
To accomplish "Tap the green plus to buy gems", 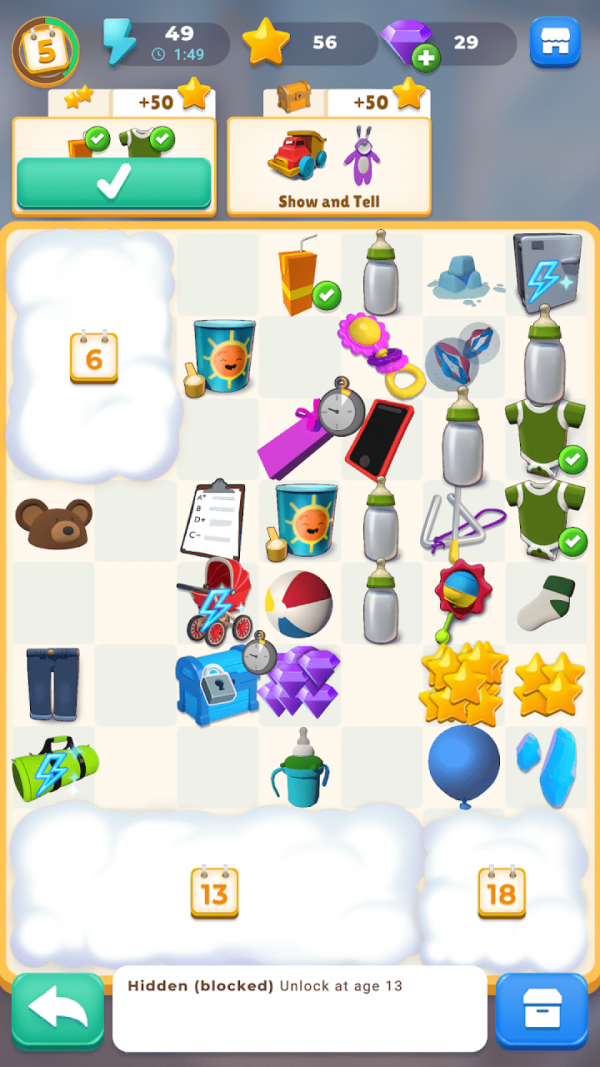I will 426,58.
